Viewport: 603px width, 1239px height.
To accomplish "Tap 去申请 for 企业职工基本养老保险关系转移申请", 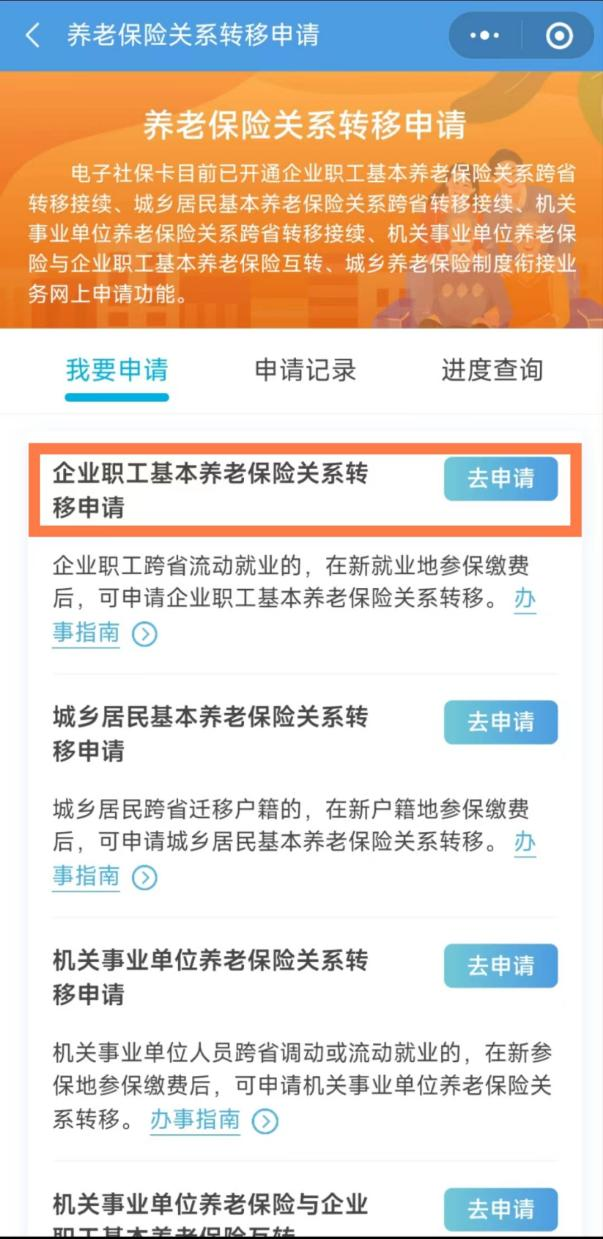I will (501, 479).
